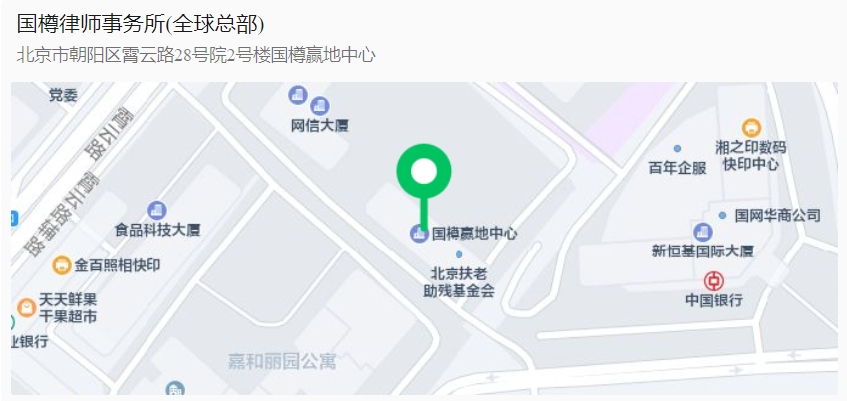Tap the green location pin on the map
This screenshot has width=847, height=401.
424,174
